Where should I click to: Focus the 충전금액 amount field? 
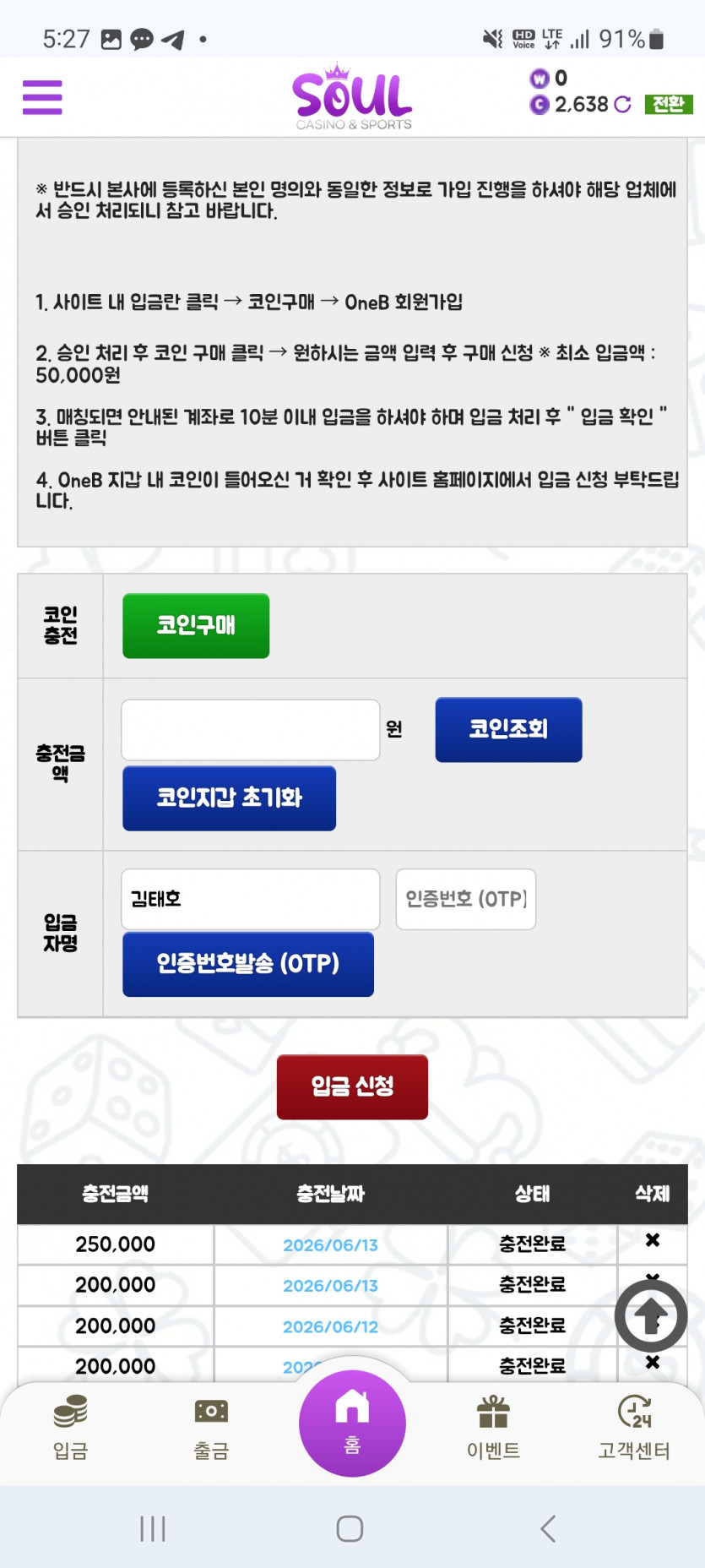pos(251,729)
